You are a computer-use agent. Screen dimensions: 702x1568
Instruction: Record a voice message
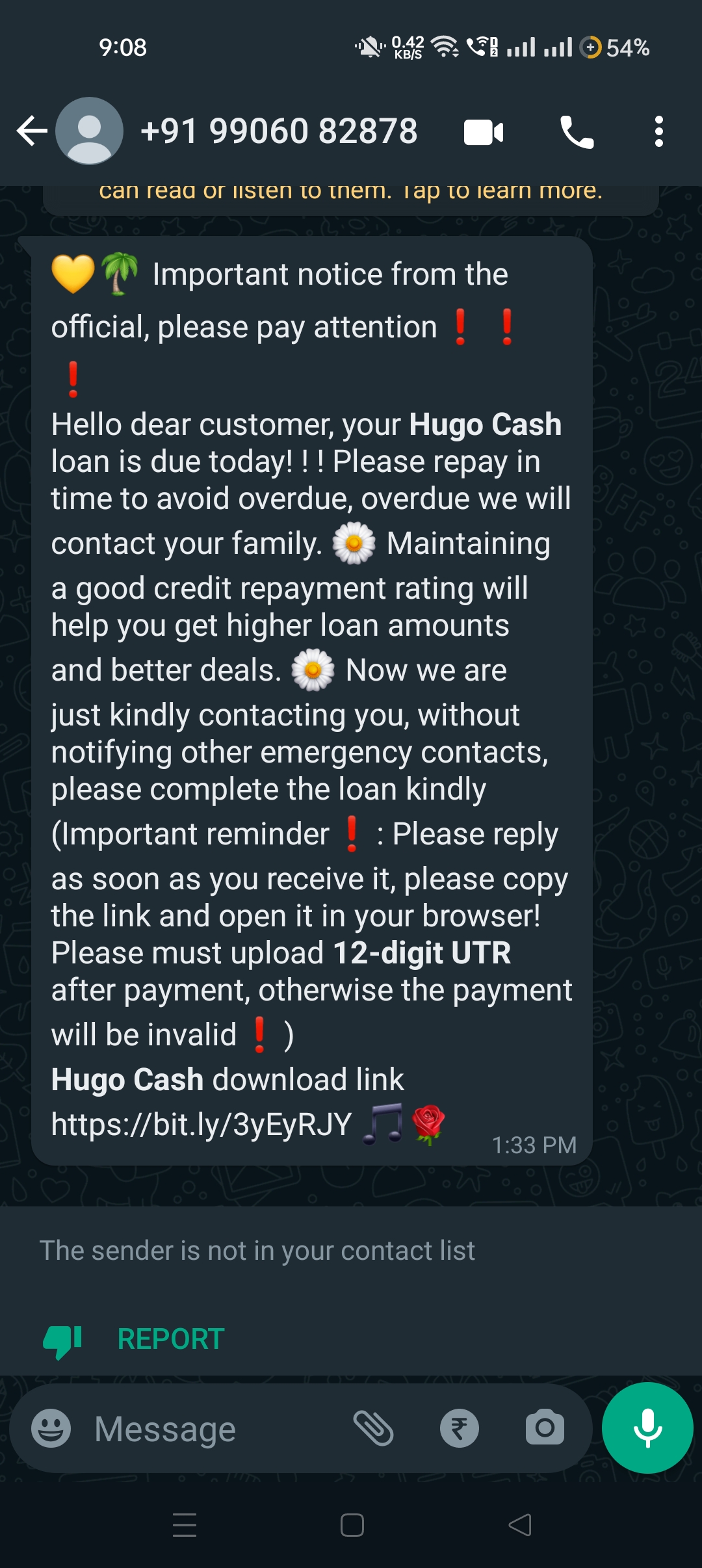tap(647, 1428)
